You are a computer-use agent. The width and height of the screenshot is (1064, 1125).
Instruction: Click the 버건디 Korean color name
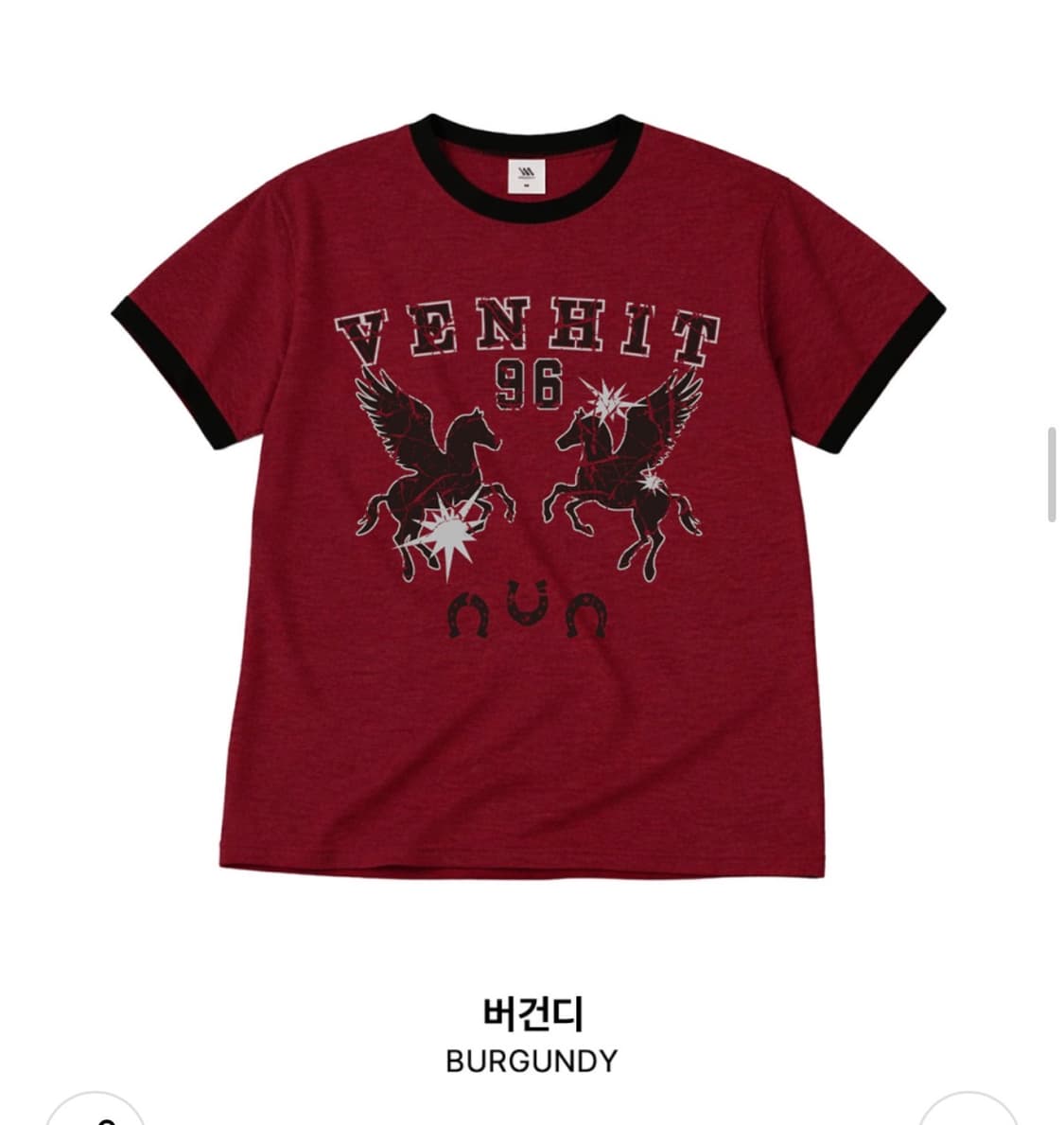click(x=527, y=1014)
